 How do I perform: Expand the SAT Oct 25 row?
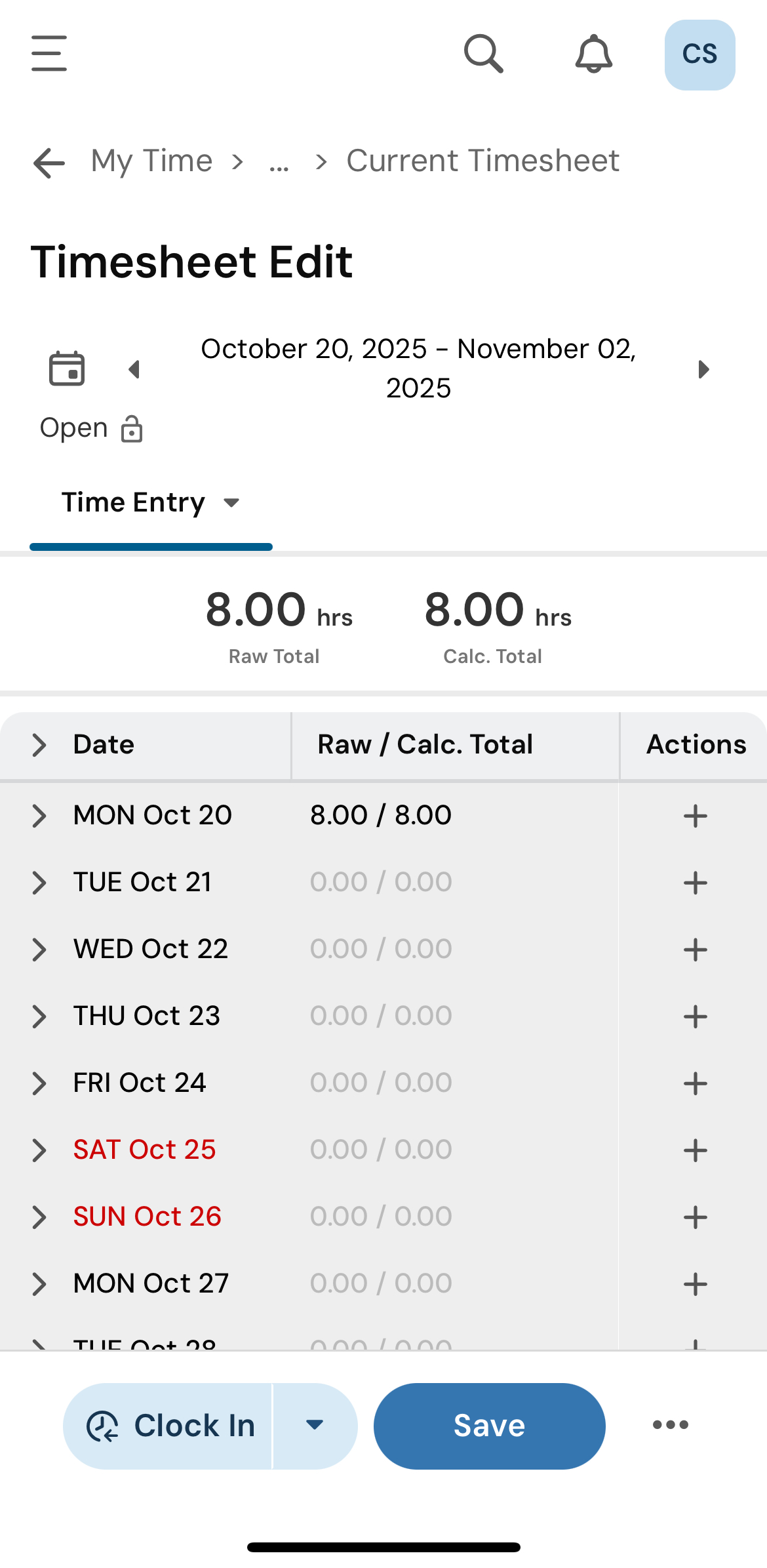point(39,1150)
